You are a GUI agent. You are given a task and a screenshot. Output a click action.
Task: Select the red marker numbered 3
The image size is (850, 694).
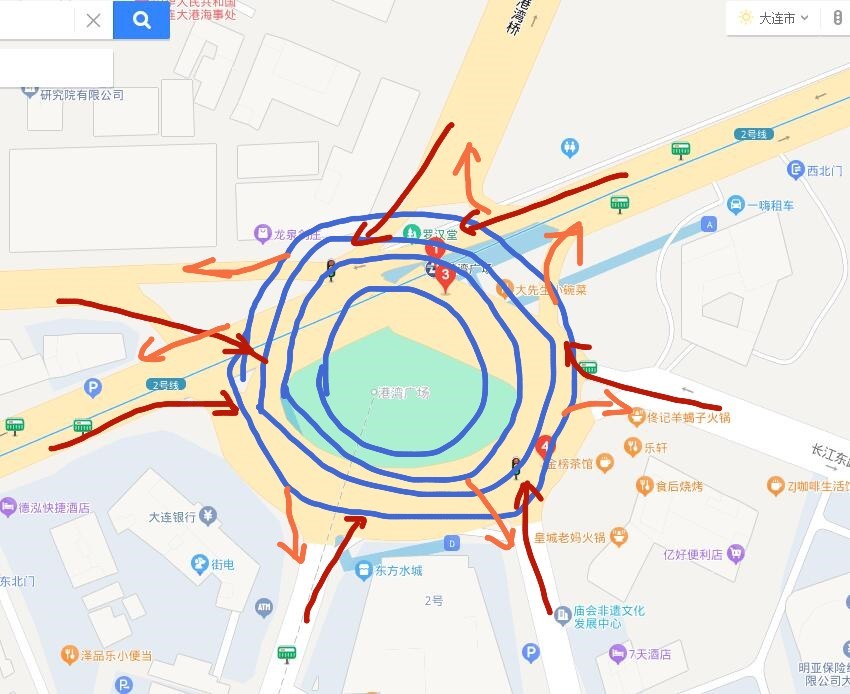pos(446,278)
